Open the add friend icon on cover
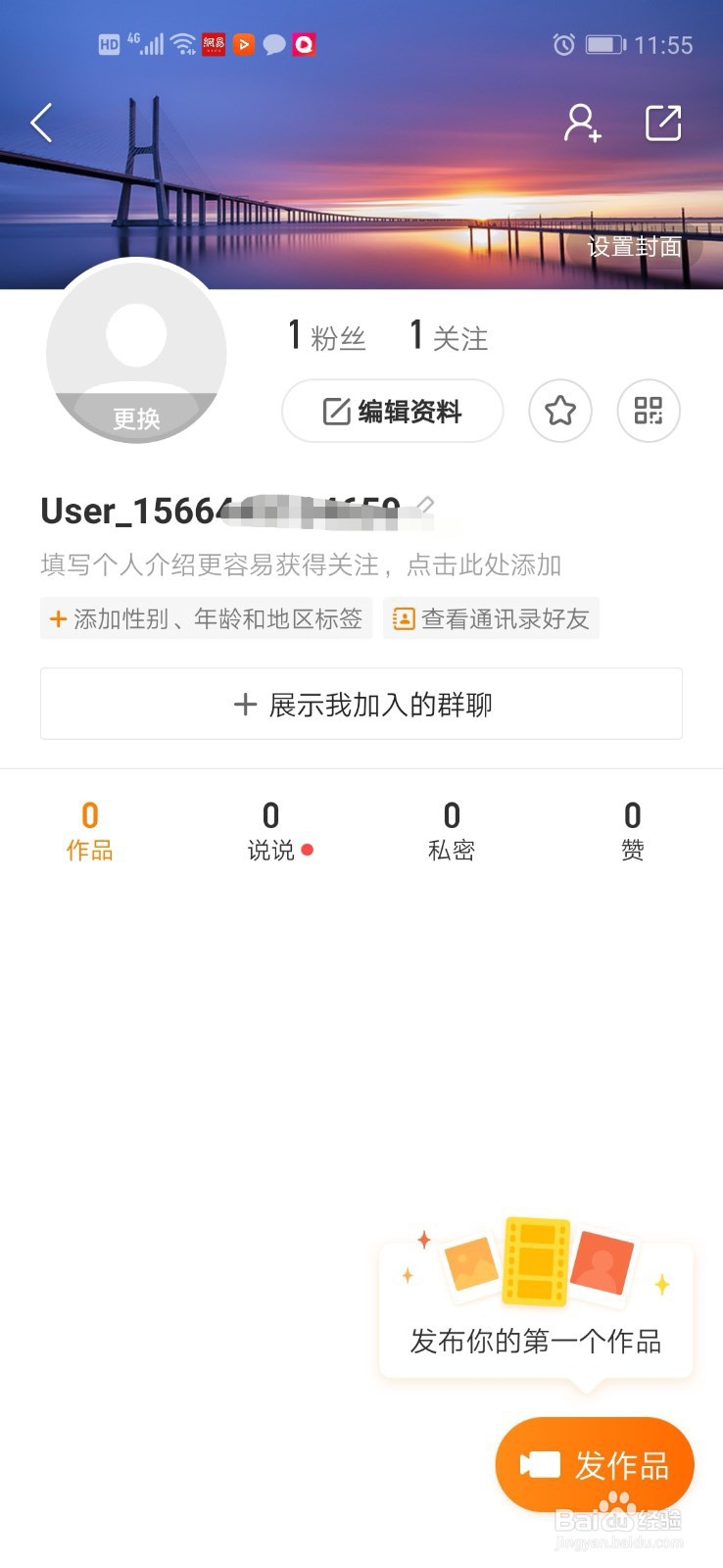 tap(582, 122)
